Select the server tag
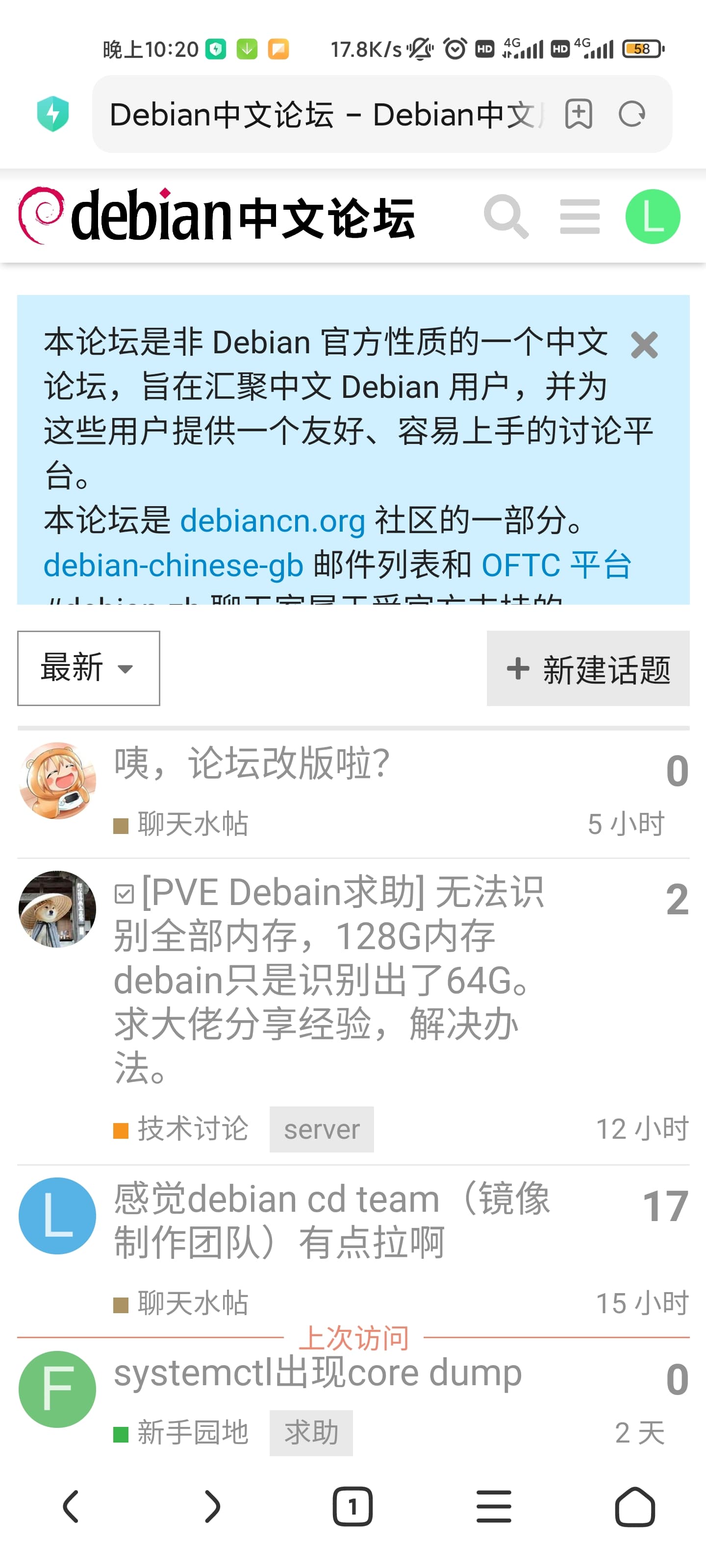 (322, 1129)
